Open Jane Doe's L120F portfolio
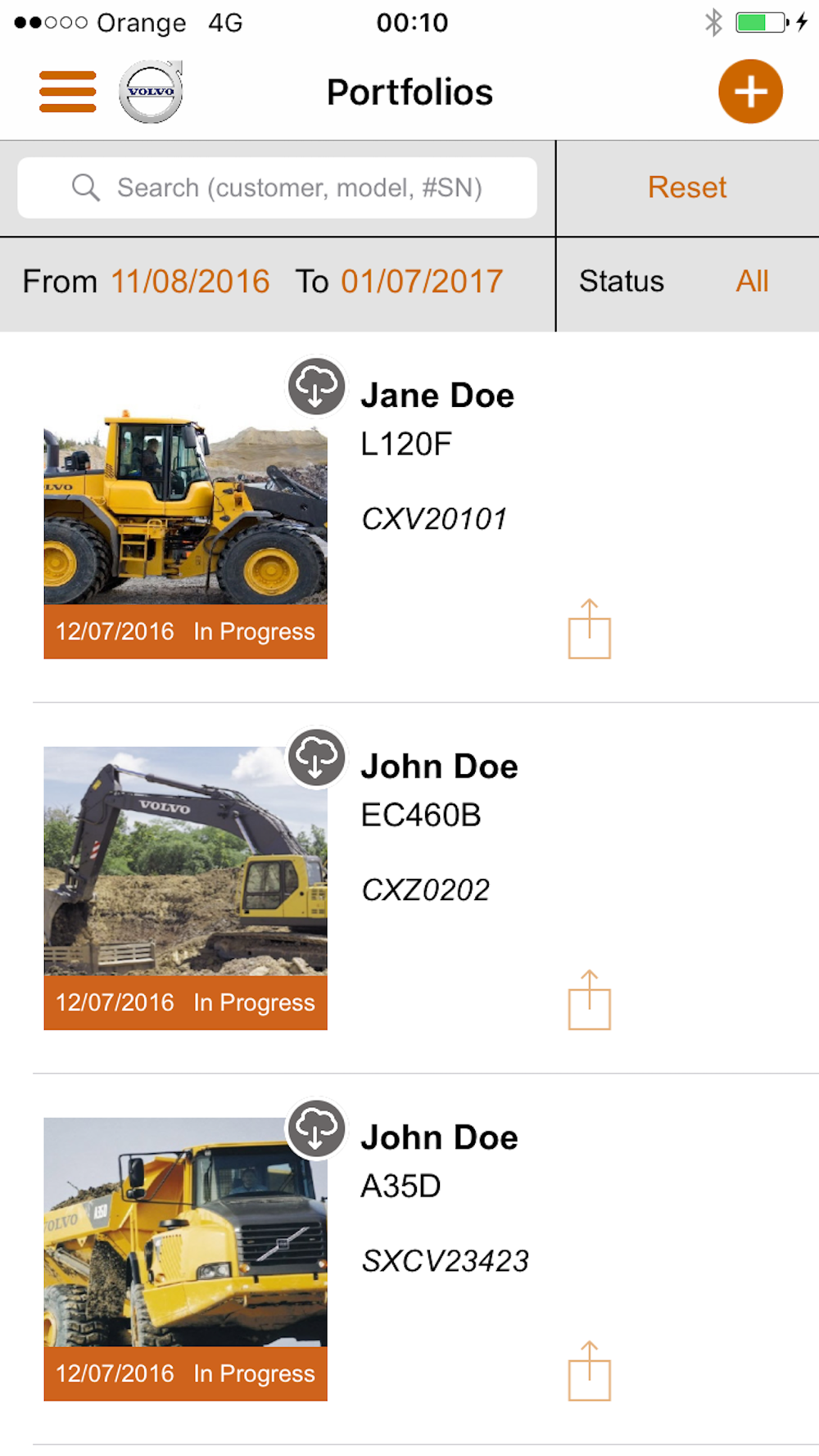 pyautogui.click(x=426, y=518)
